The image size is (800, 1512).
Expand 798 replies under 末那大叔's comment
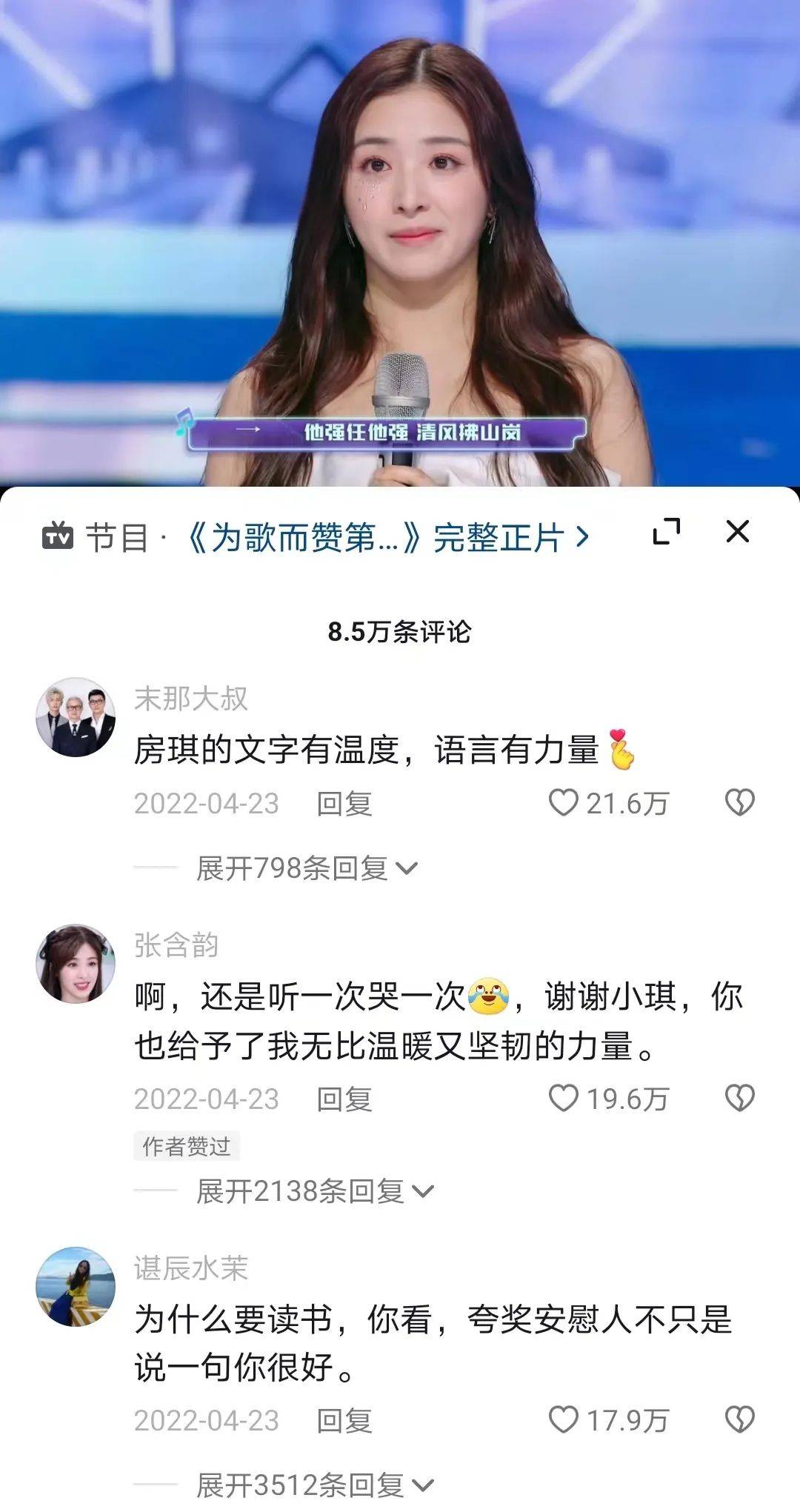click(307, 867)
